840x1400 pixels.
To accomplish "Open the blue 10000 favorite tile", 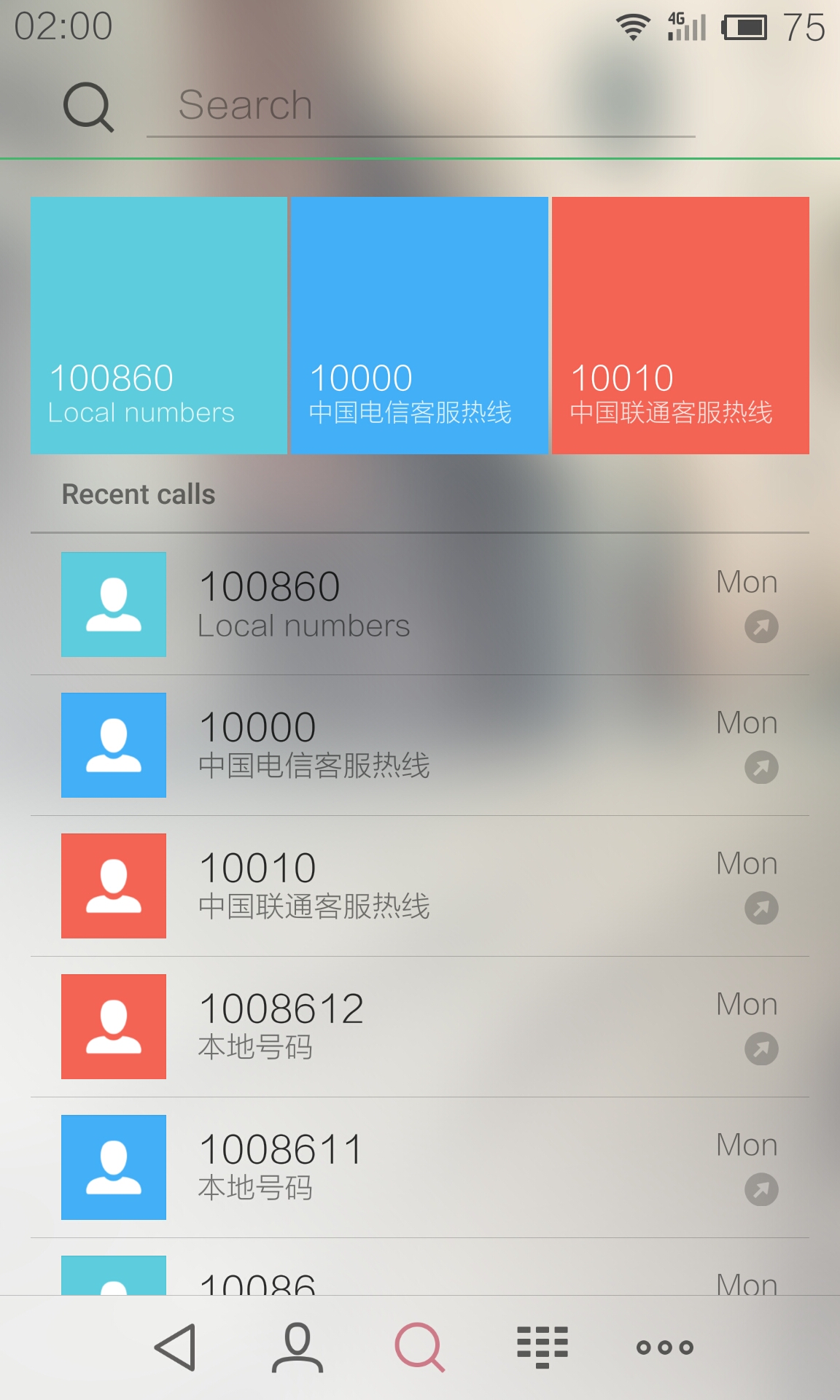I will (x=419, y=325).
